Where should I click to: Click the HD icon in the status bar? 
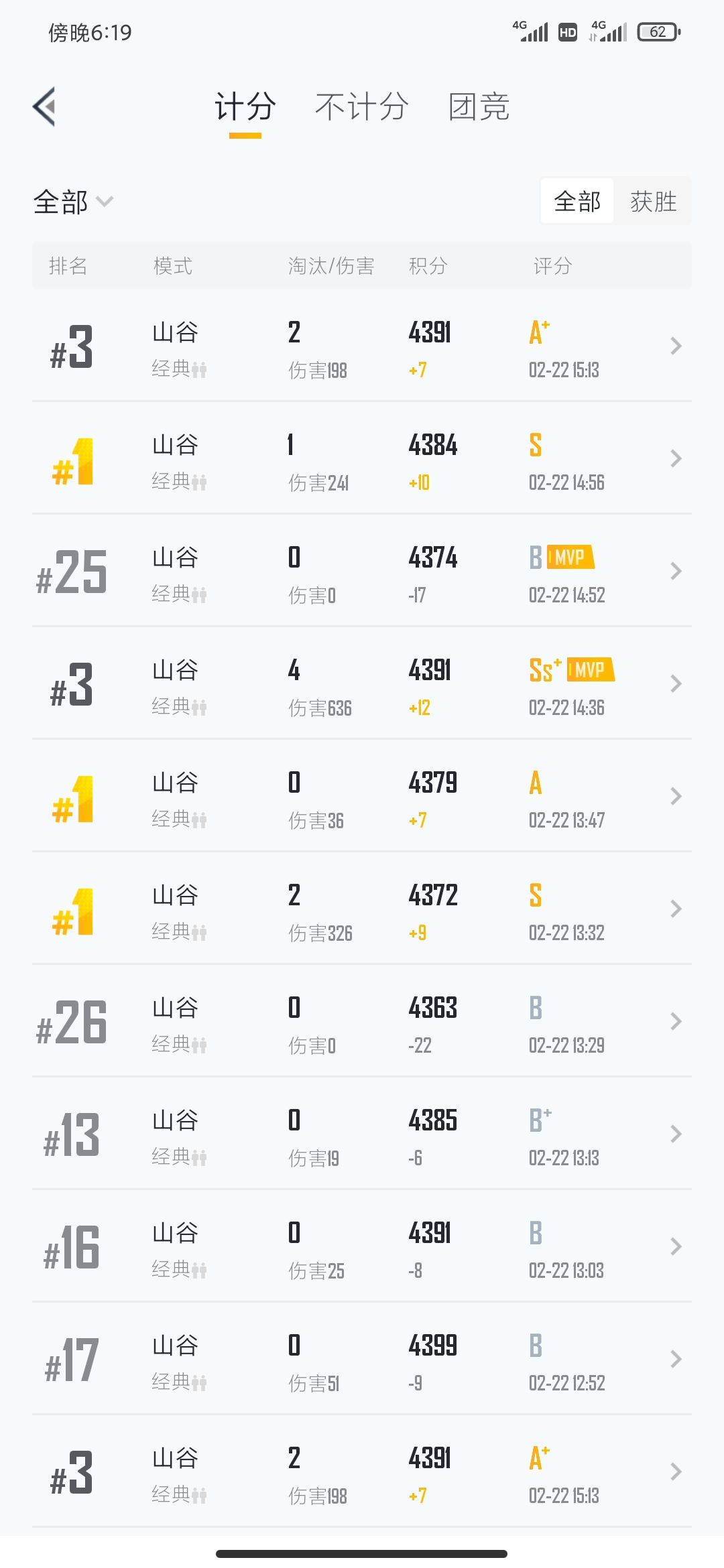tap(566, 31)
